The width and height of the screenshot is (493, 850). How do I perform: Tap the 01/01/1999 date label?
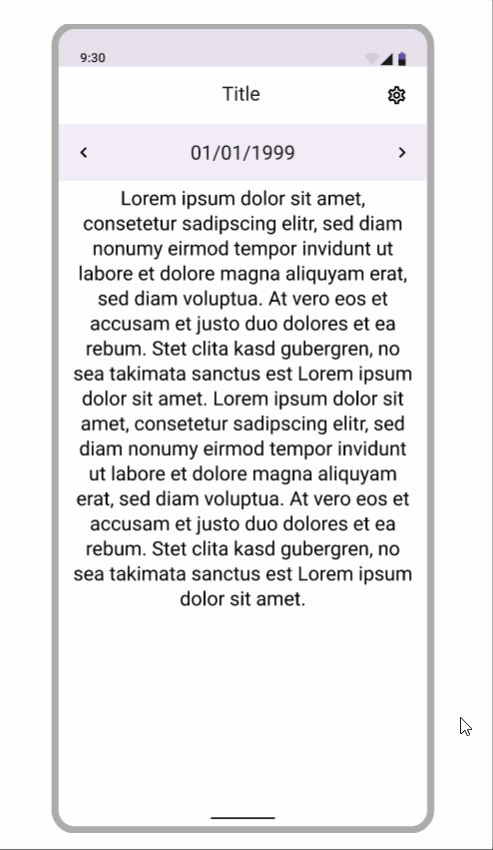tap(242, 153)
